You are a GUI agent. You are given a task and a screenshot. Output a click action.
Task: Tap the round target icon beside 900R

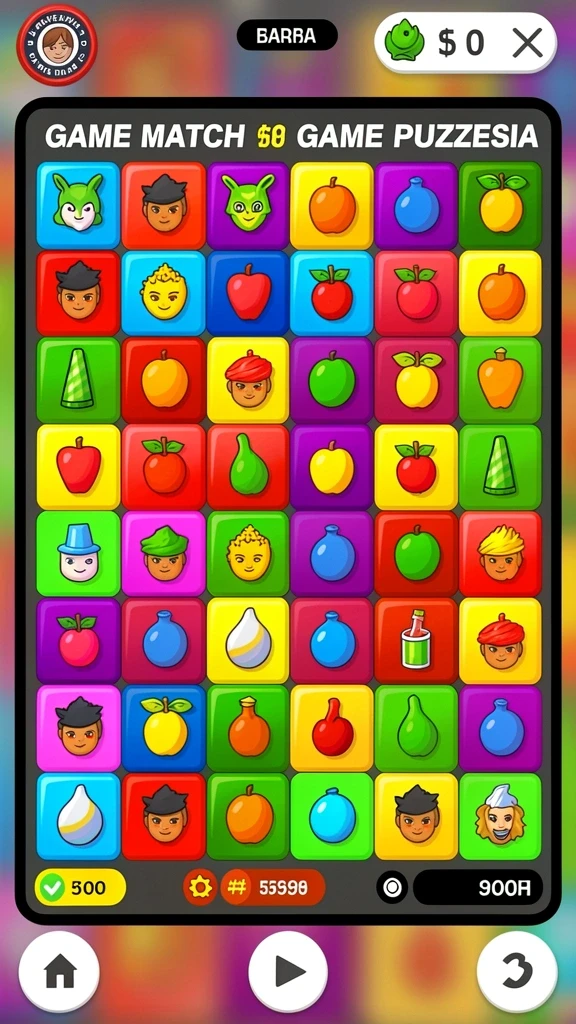pos(392,888)
